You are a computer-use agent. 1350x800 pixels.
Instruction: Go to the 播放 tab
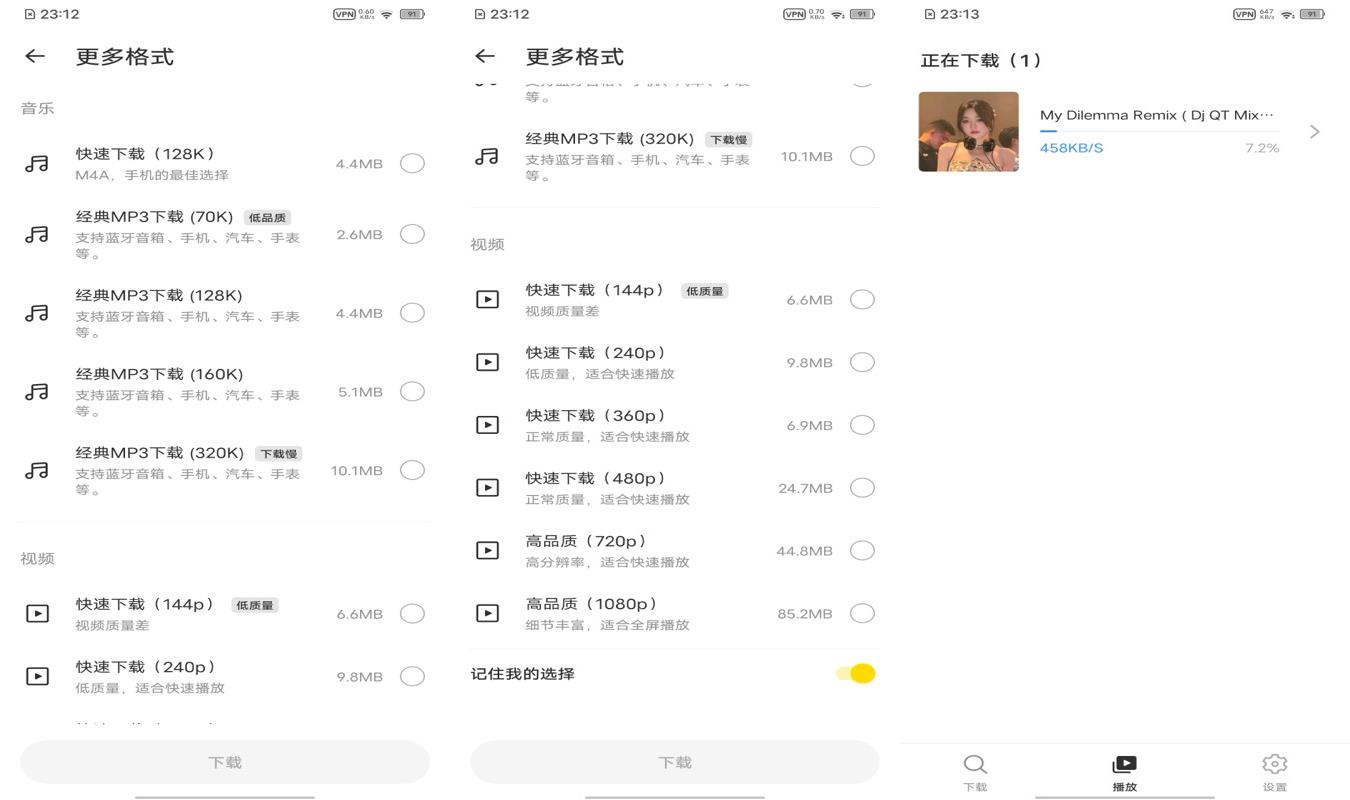tap(1124, 772)
